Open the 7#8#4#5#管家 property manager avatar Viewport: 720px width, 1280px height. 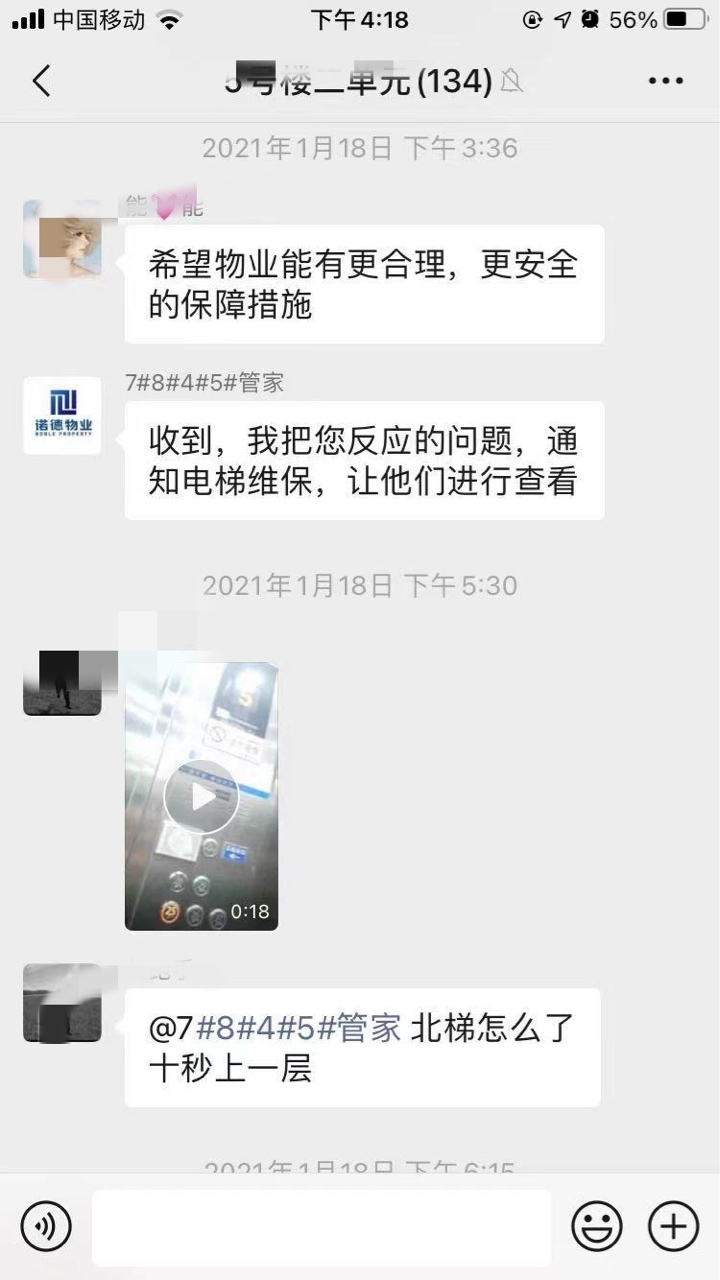point(62,415)
